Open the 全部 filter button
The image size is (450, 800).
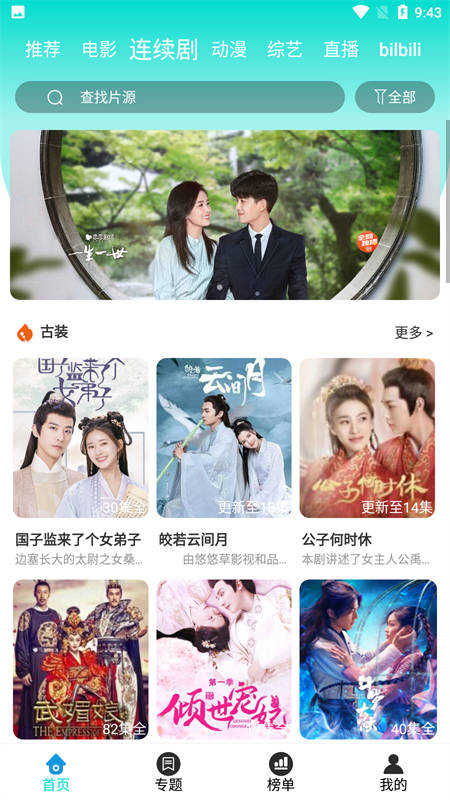[x=395, y=97]
